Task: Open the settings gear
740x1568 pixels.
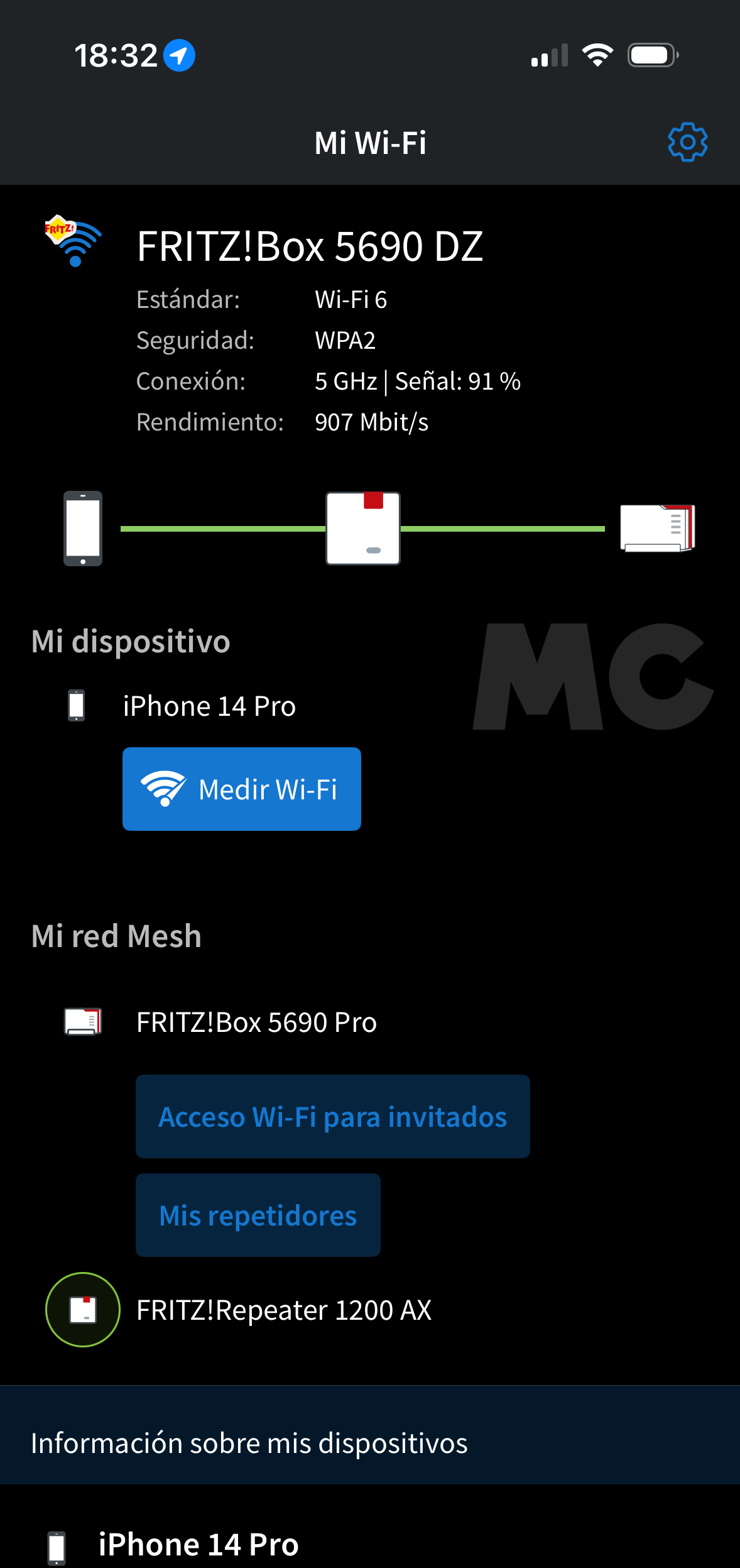Action: pos(687,142)
